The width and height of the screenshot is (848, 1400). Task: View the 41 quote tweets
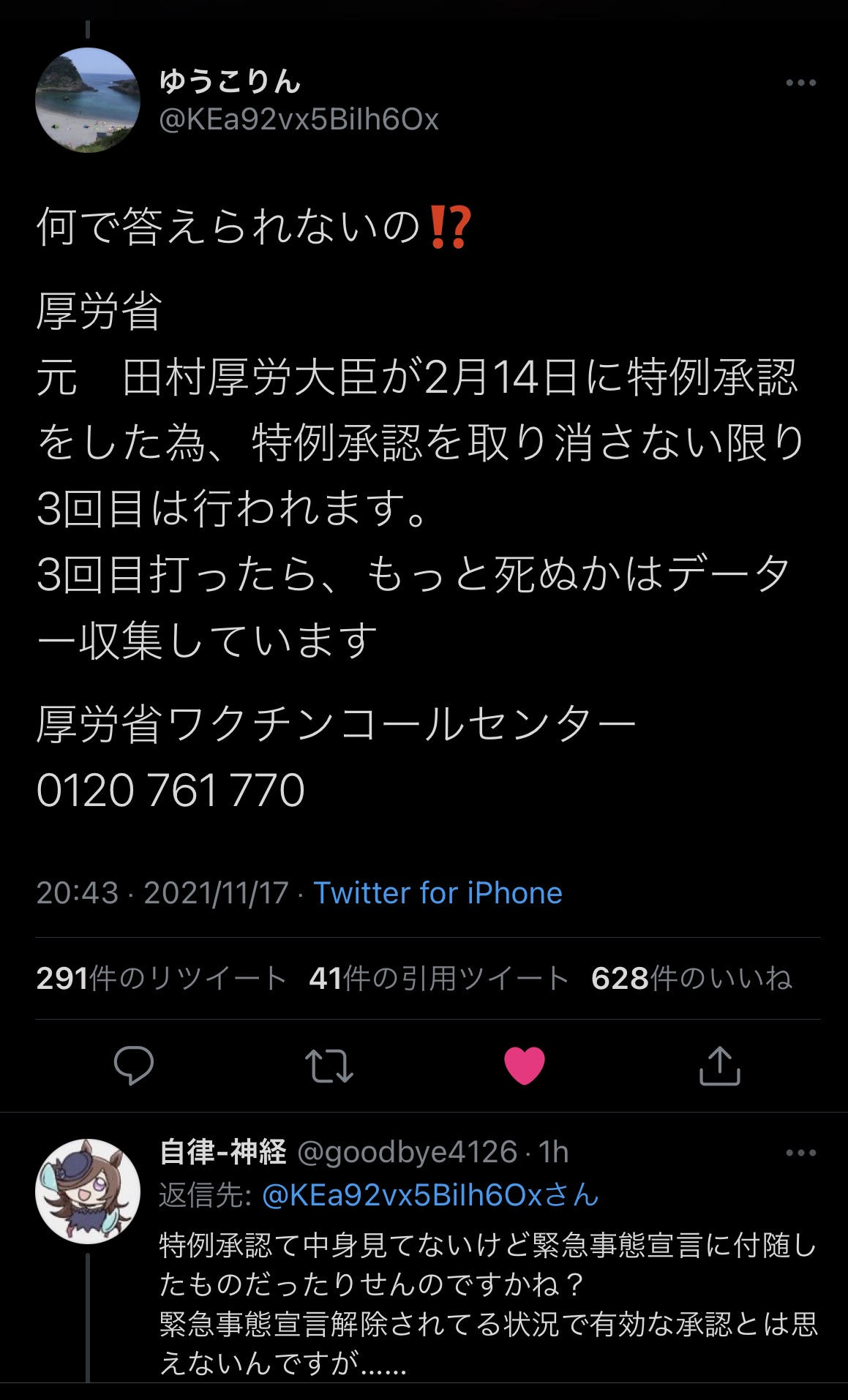[x=438, y=979]
